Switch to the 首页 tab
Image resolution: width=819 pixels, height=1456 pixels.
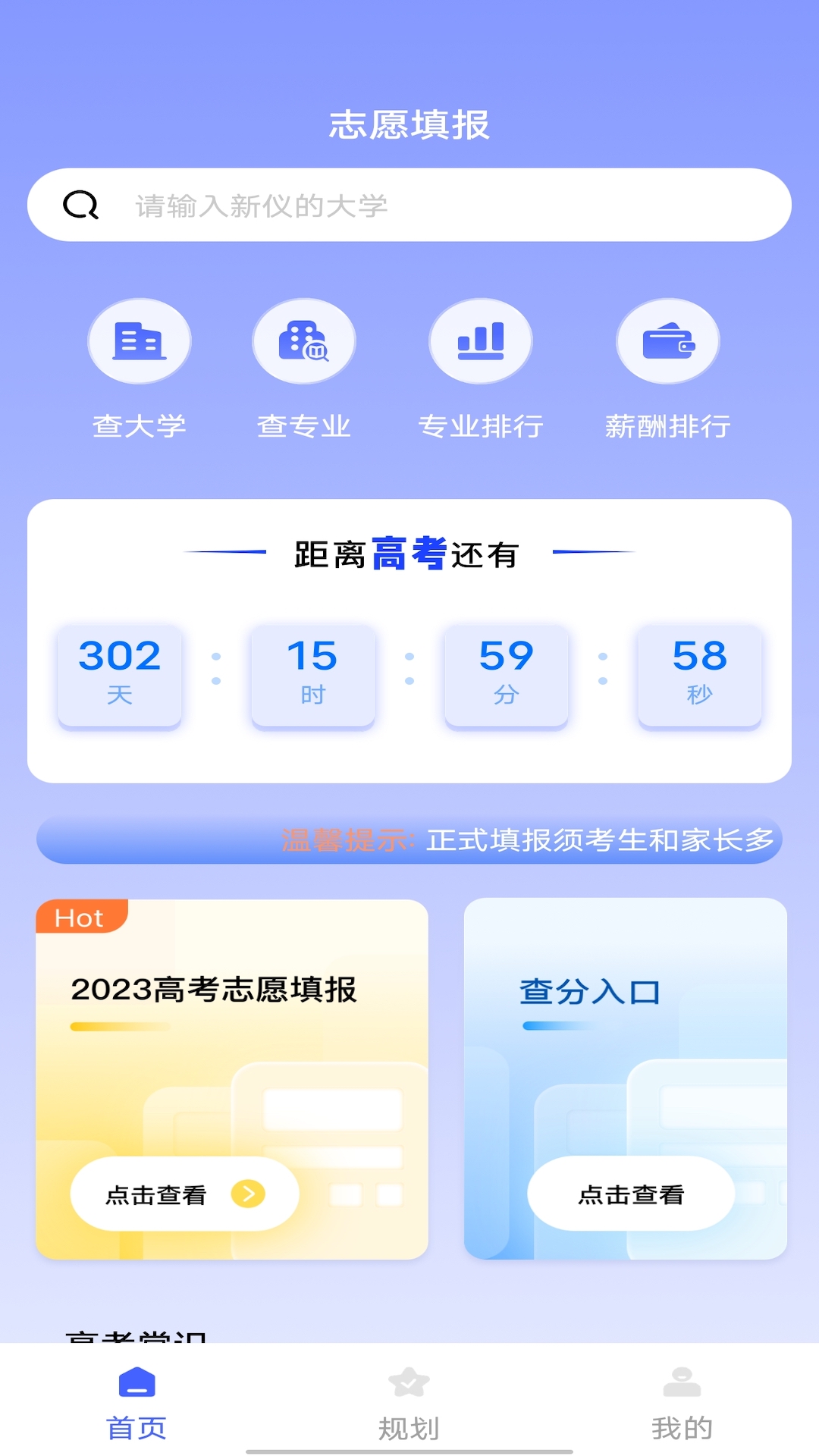tap(136, 1403)
